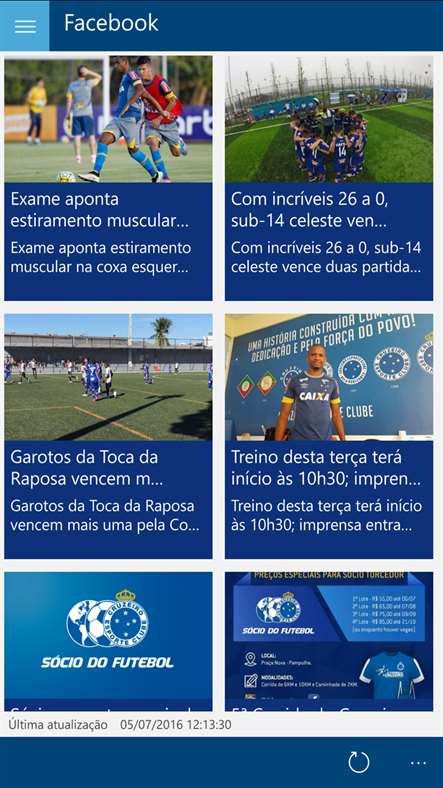Refresh the Facebook feed
Viewport: 443px width, 788px height.
coord(359,762)
